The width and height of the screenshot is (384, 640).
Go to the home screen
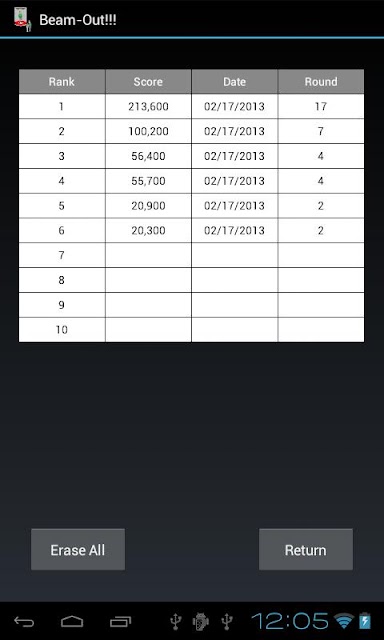click(x=72, y=622)
